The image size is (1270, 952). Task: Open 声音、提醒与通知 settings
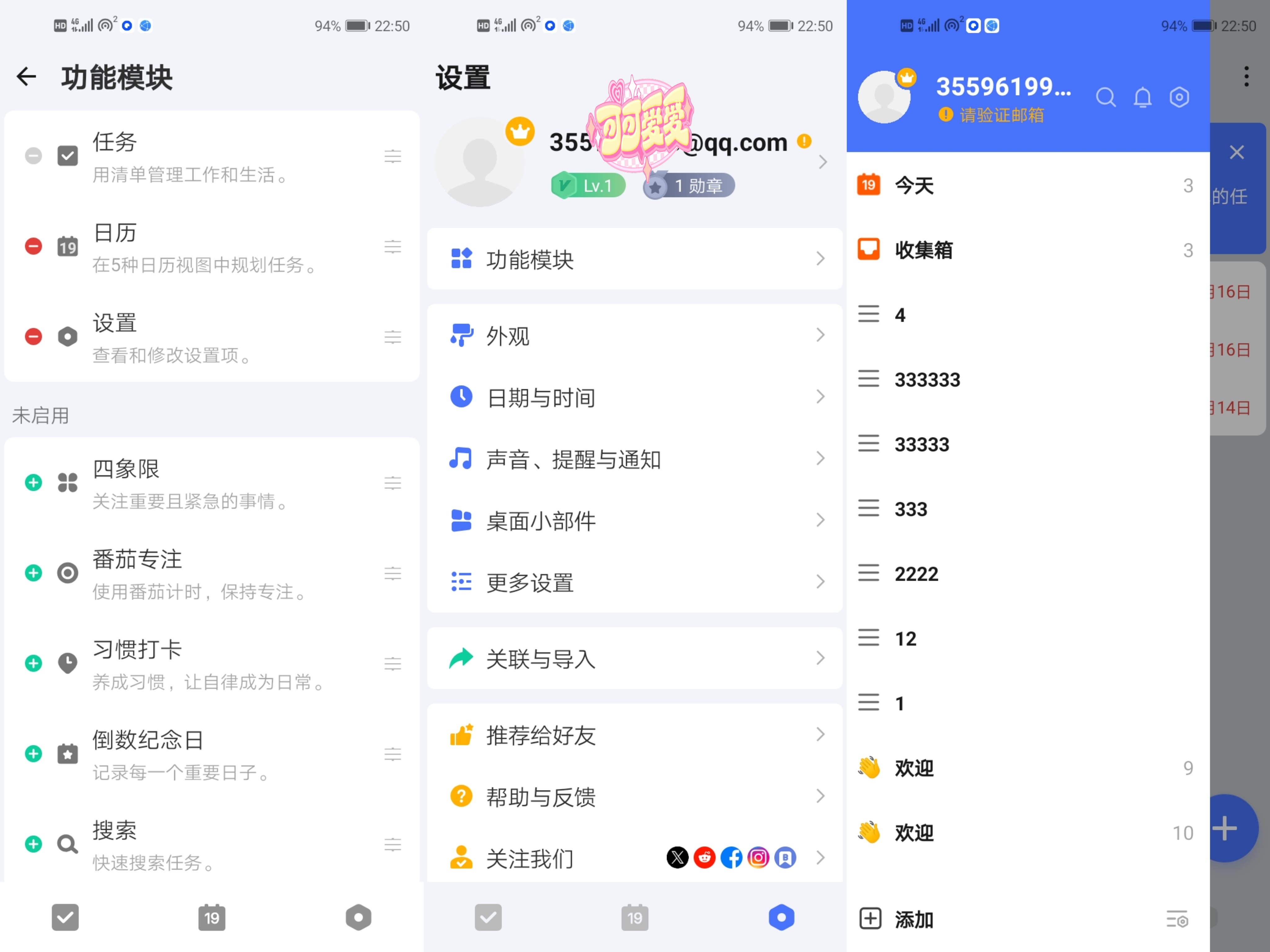pos(634,459)
